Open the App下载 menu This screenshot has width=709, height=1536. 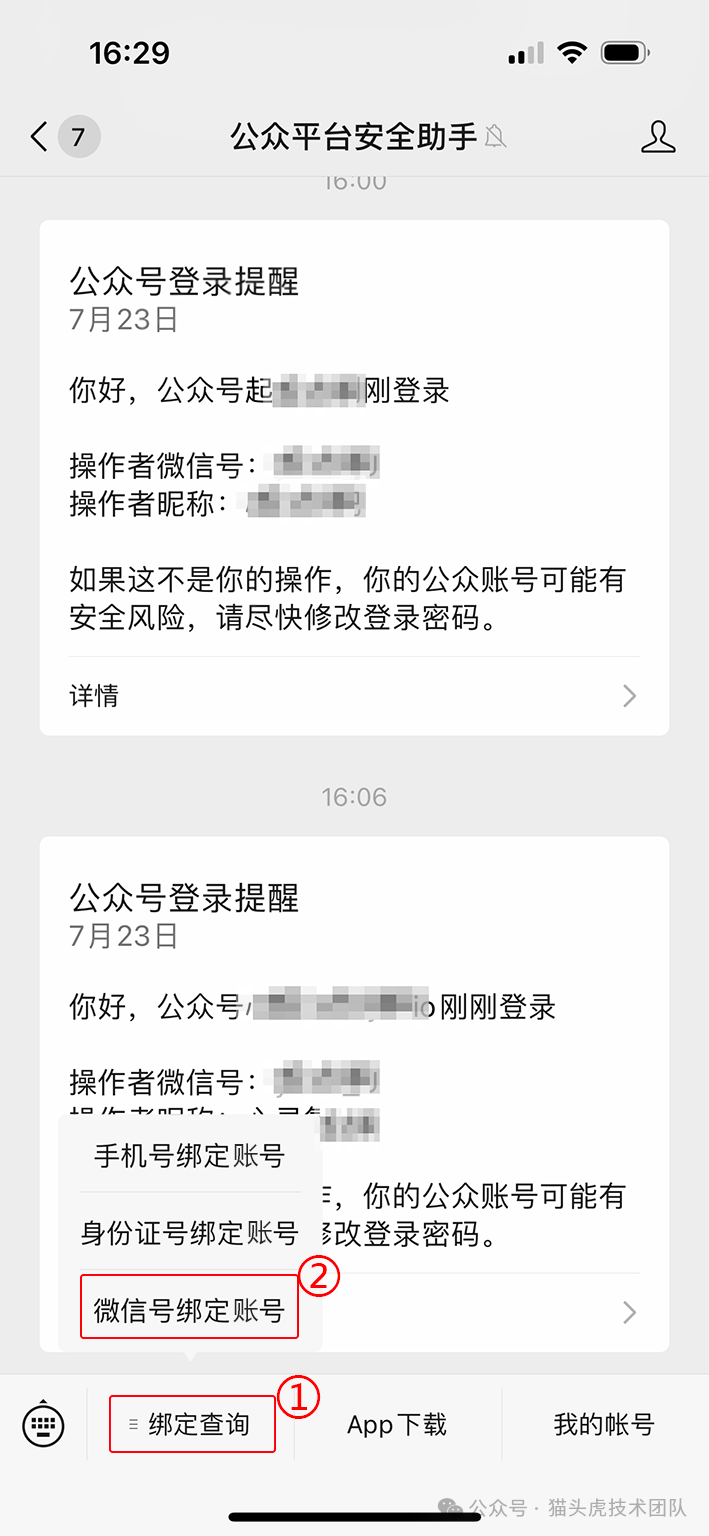coord(397,1425)
